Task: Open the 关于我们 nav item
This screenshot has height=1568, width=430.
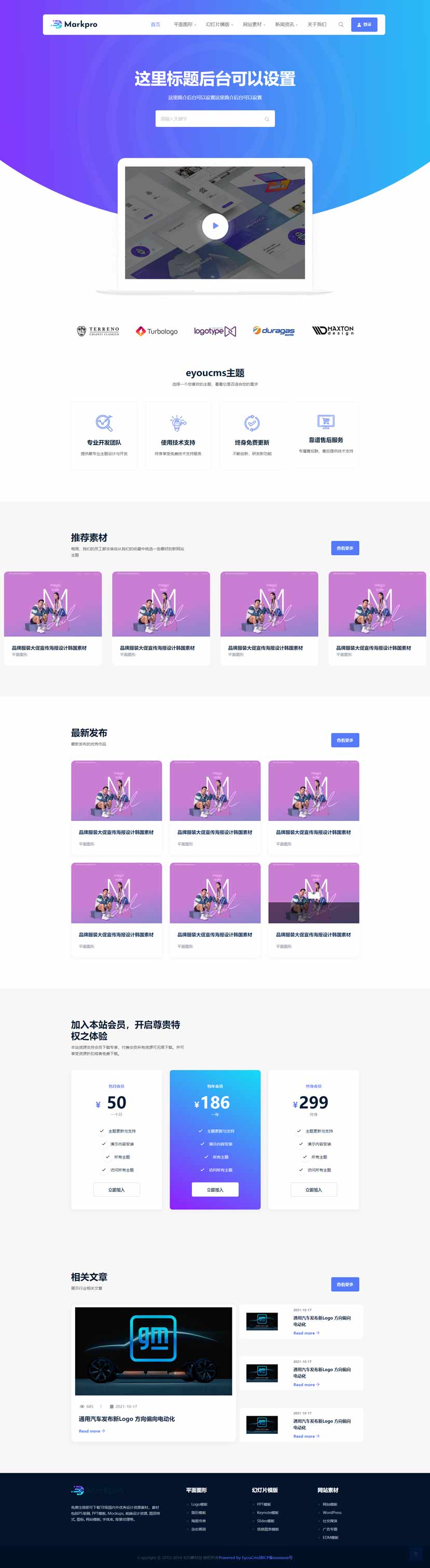Action: point(317,25)
